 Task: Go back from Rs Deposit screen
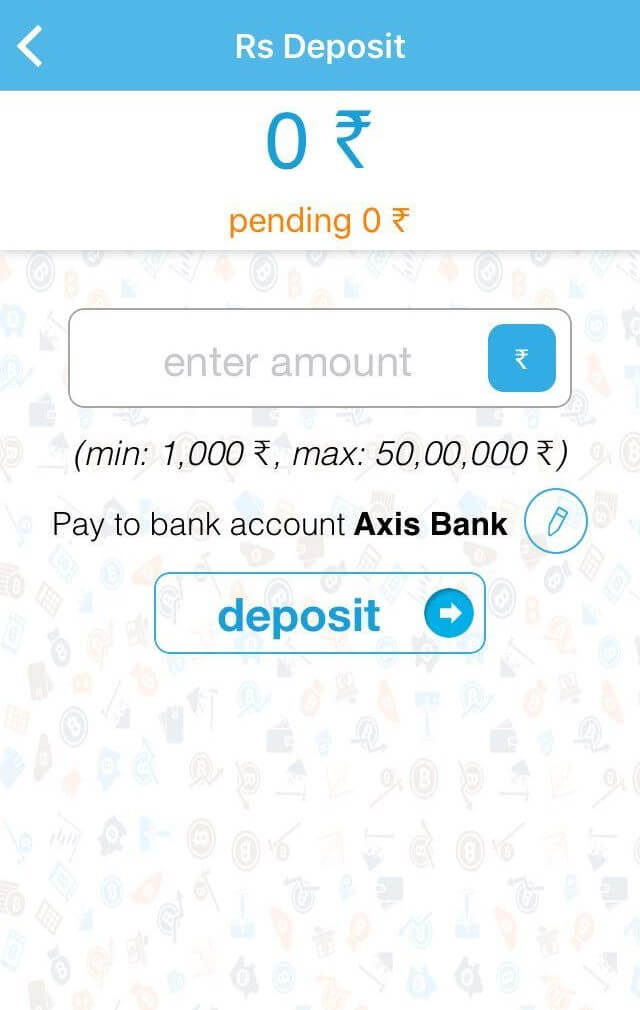click(31, 46)
